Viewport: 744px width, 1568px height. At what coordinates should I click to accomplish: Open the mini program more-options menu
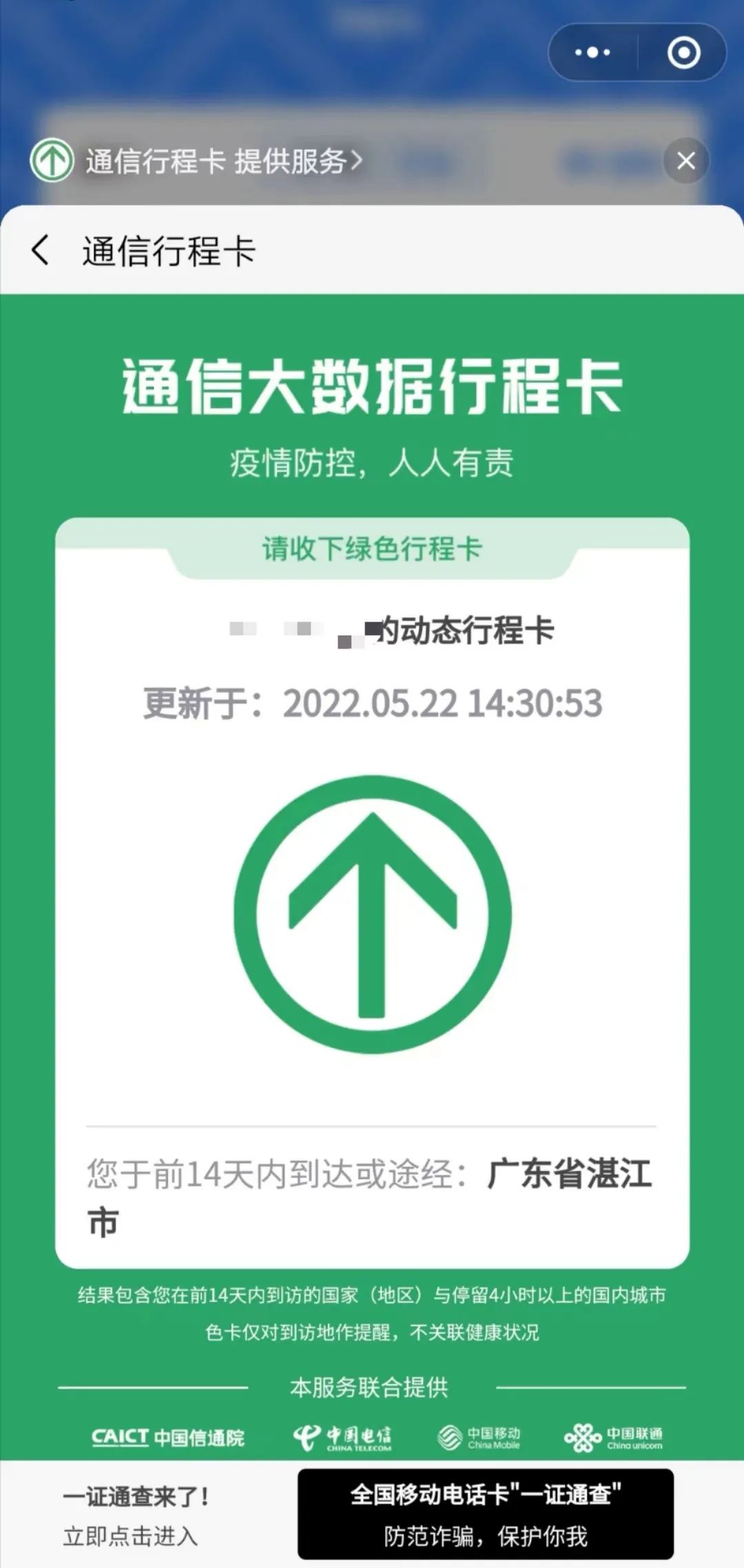(592, 52)
